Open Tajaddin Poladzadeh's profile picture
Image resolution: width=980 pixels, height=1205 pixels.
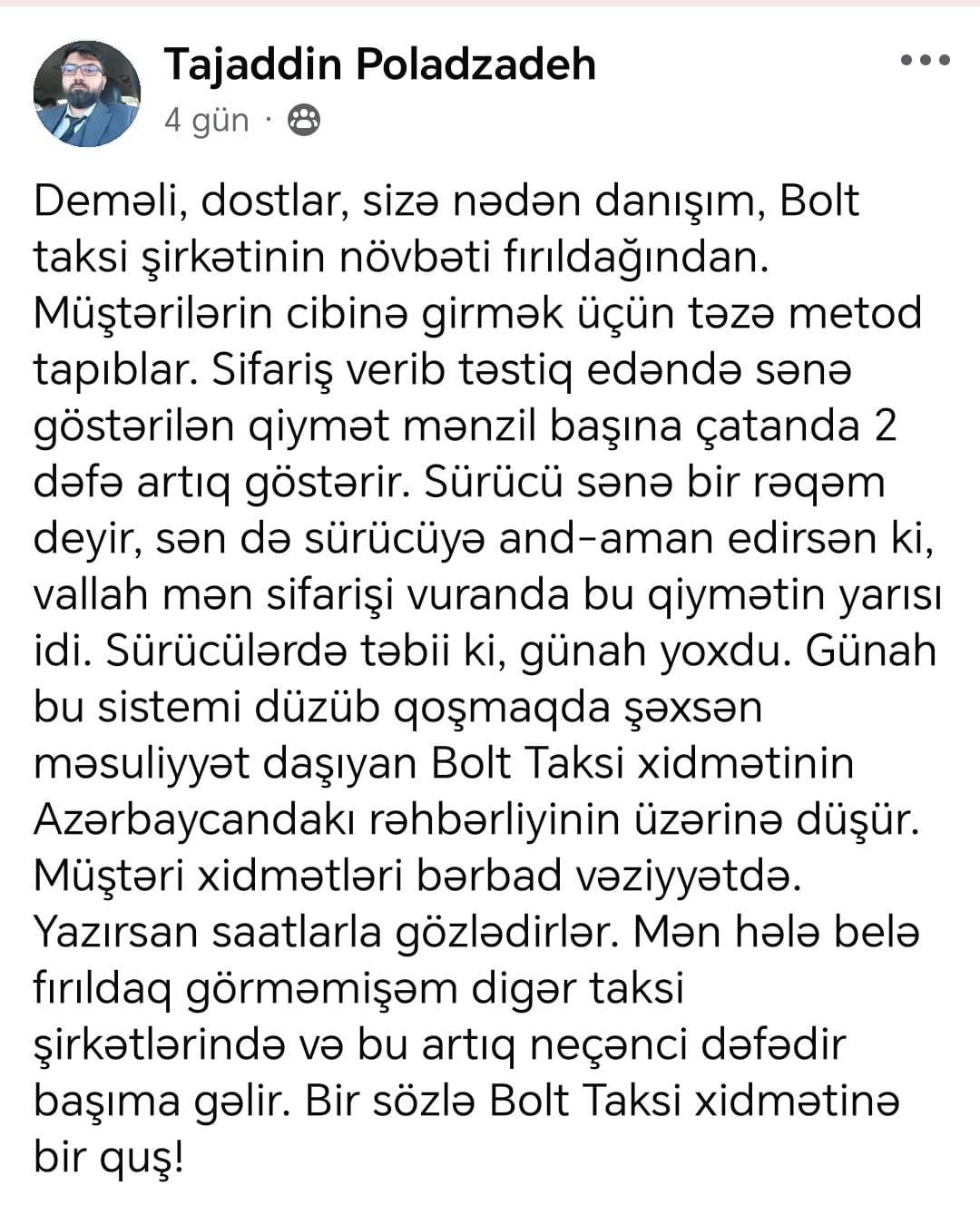[87, 93]
